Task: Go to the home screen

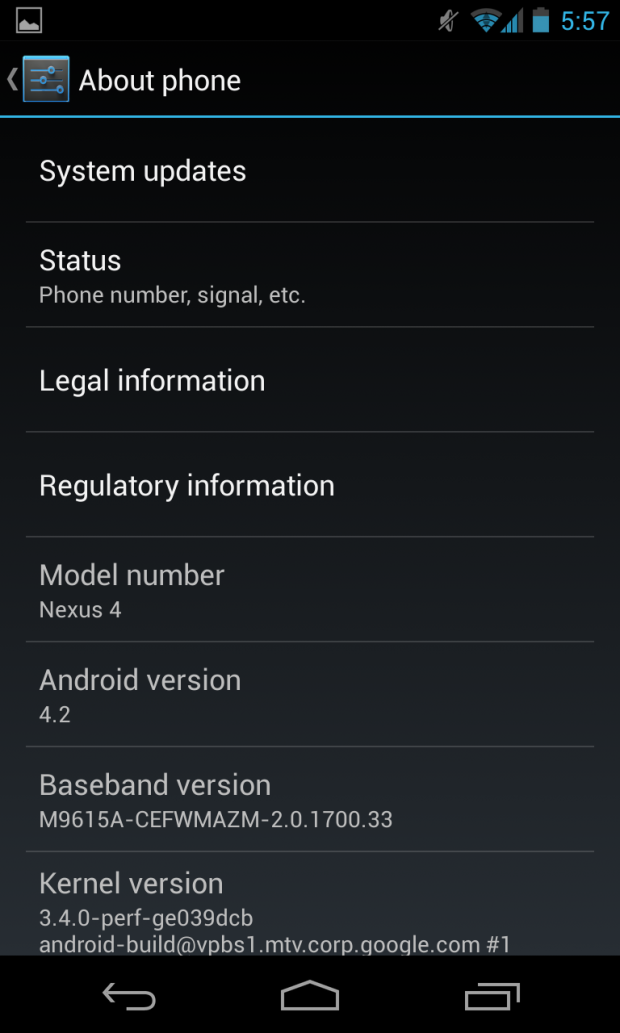Action: [310, 996]
